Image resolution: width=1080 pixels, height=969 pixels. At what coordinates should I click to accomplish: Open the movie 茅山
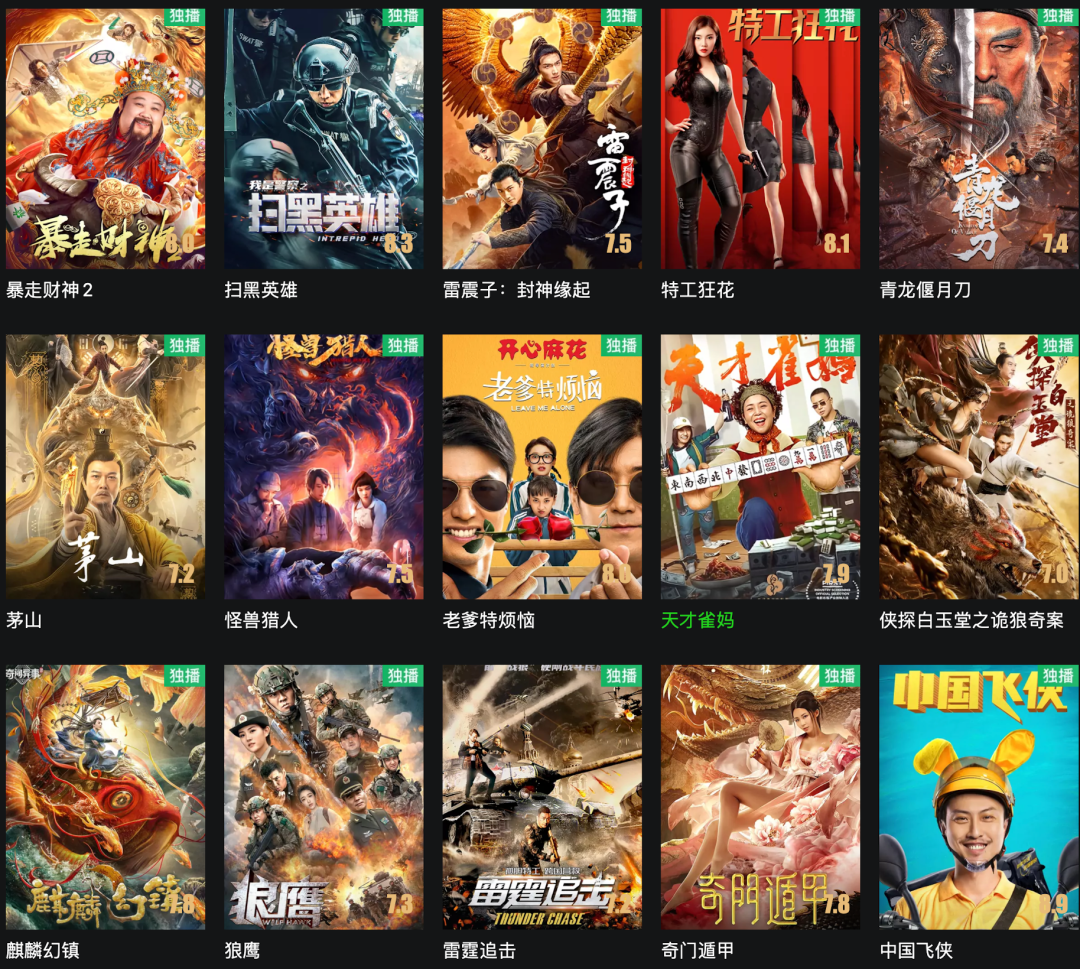[105, 467]
